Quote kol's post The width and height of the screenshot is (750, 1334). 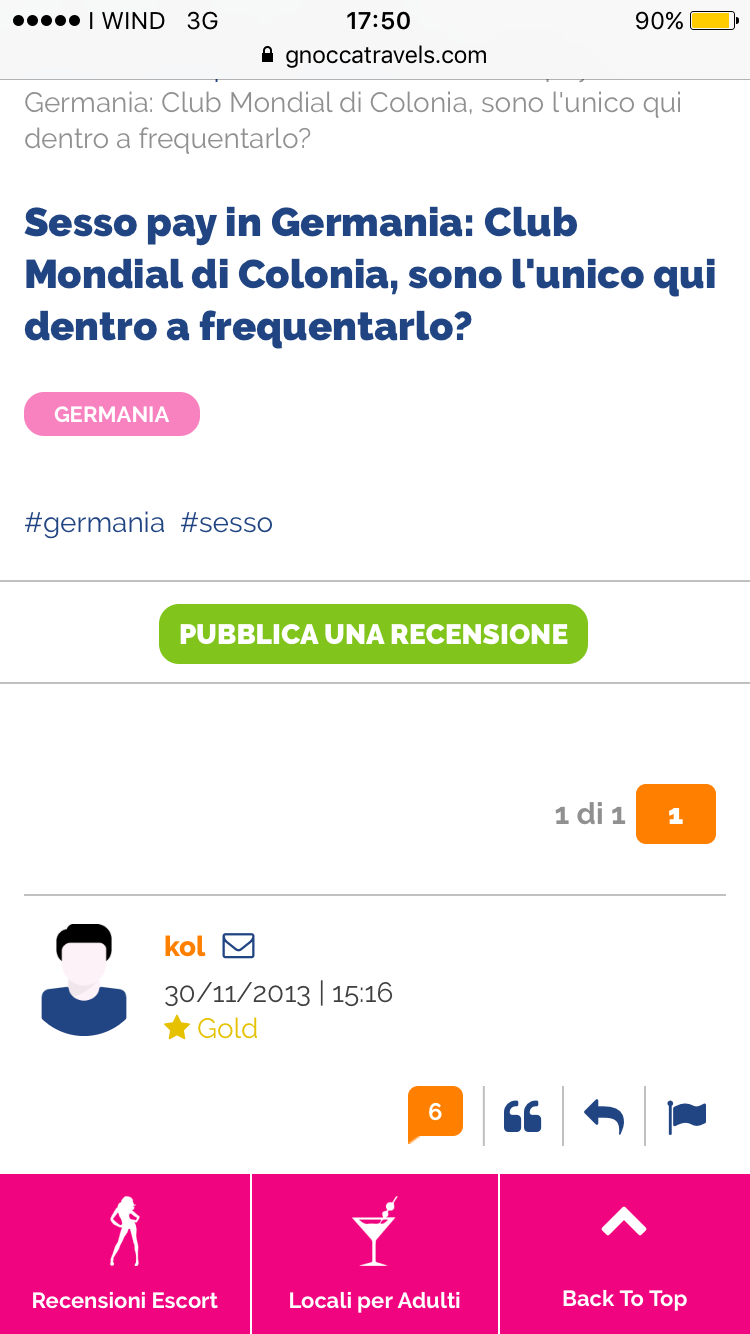[522, 1115]
